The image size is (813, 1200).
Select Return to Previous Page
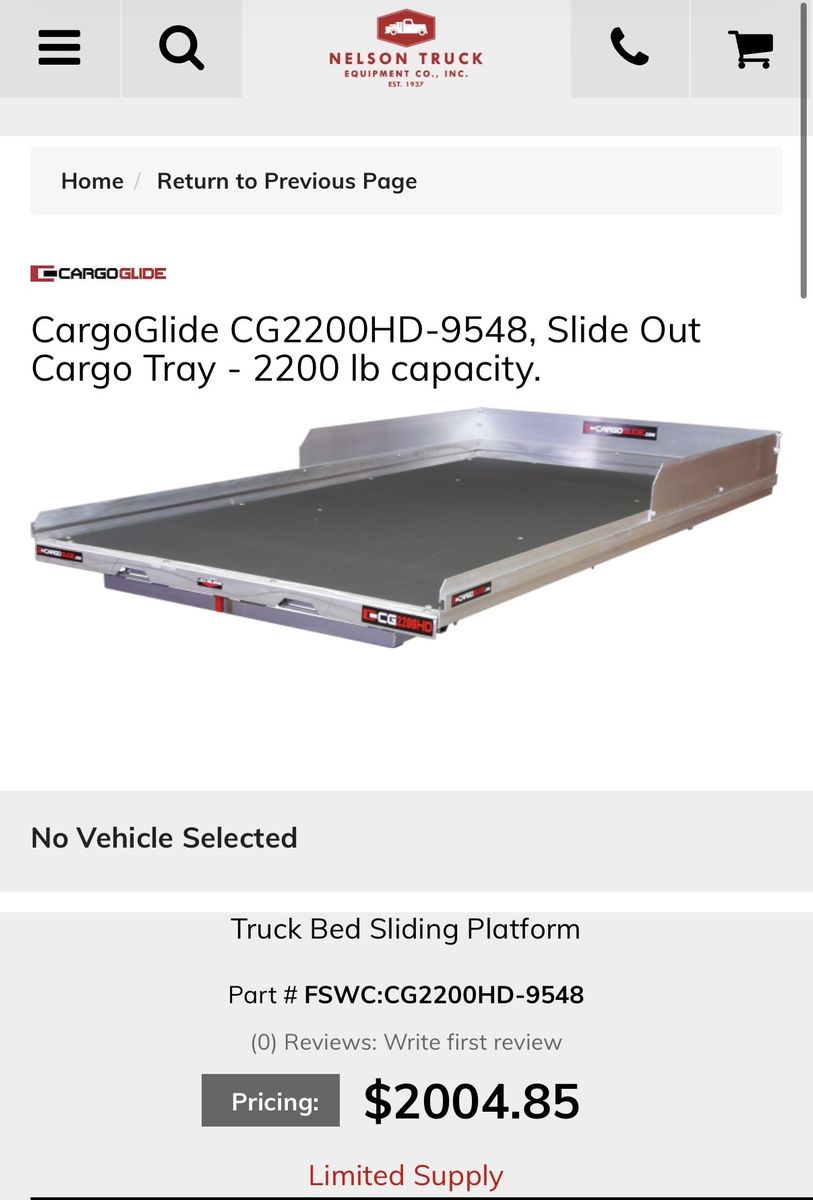287,181
